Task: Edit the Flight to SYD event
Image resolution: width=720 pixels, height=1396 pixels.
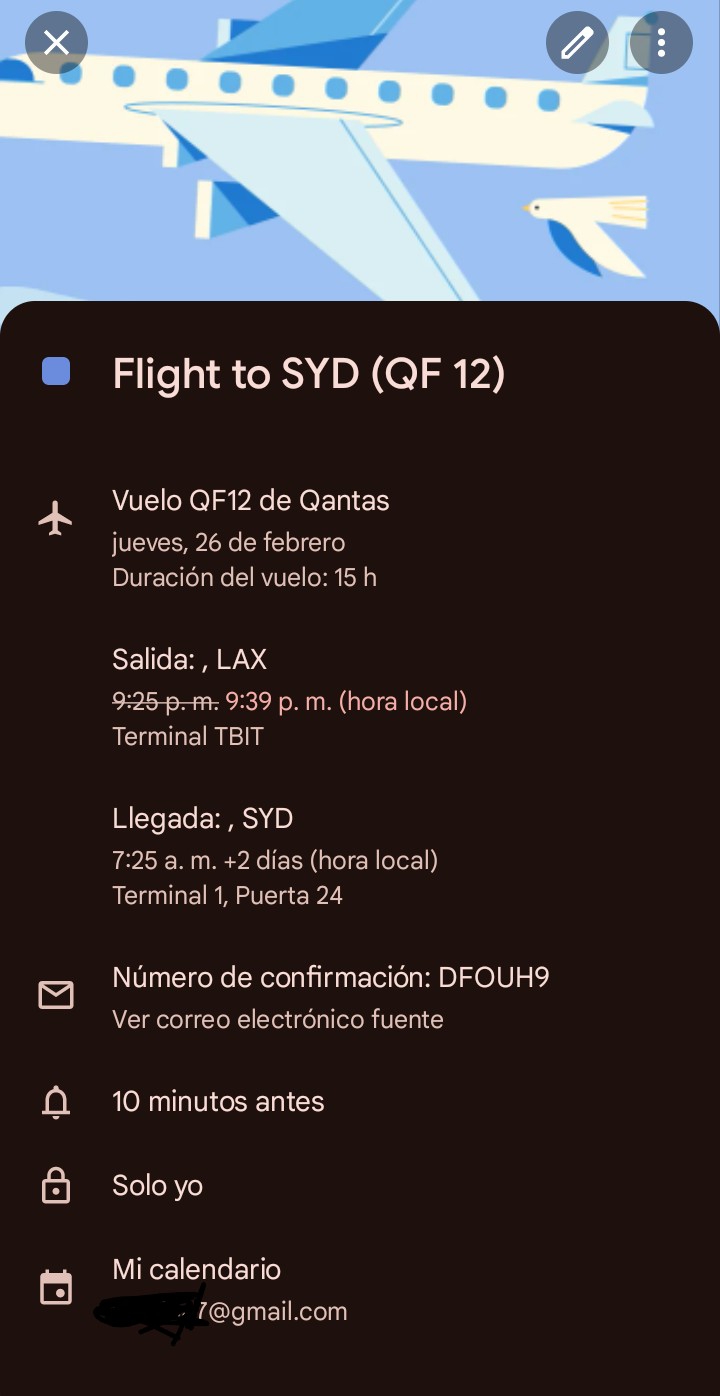Action: coord(577,43)
